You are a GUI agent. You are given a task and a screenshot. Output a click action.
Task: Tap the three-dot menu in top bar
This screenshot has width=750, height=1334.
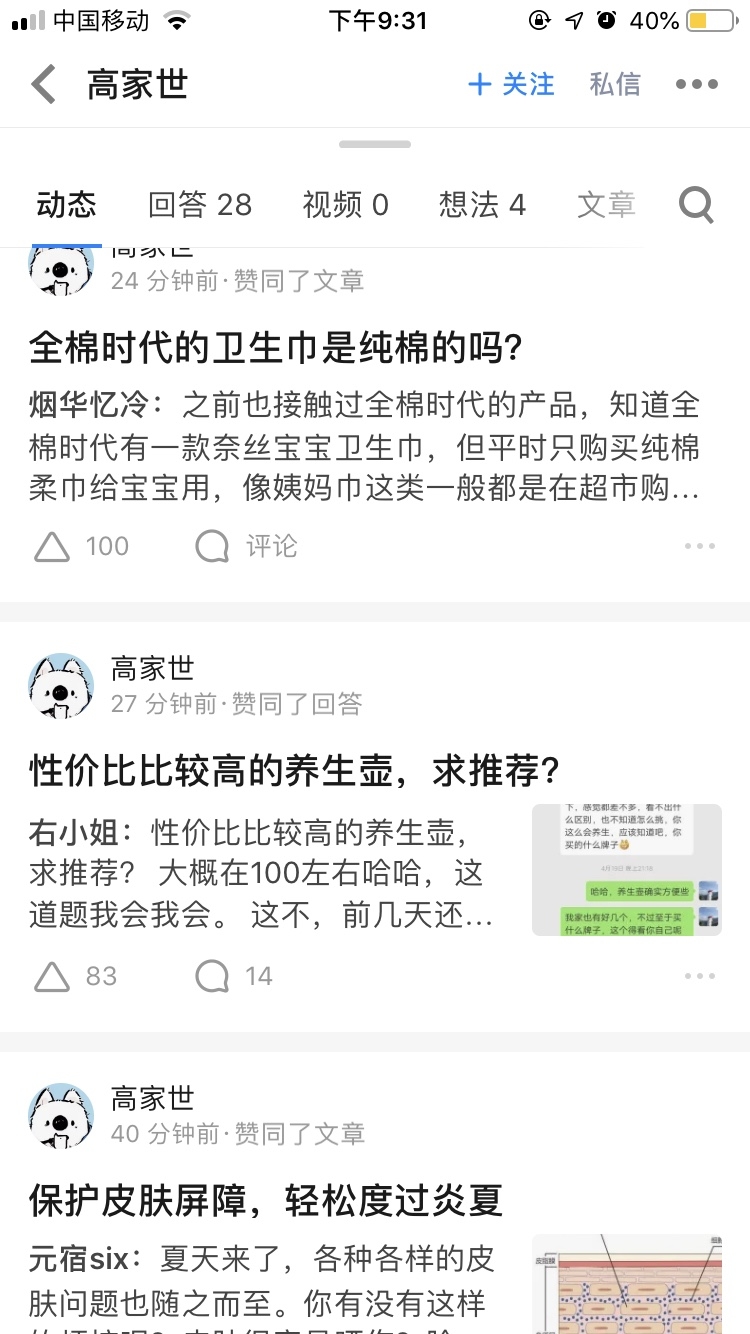point(697,84)
